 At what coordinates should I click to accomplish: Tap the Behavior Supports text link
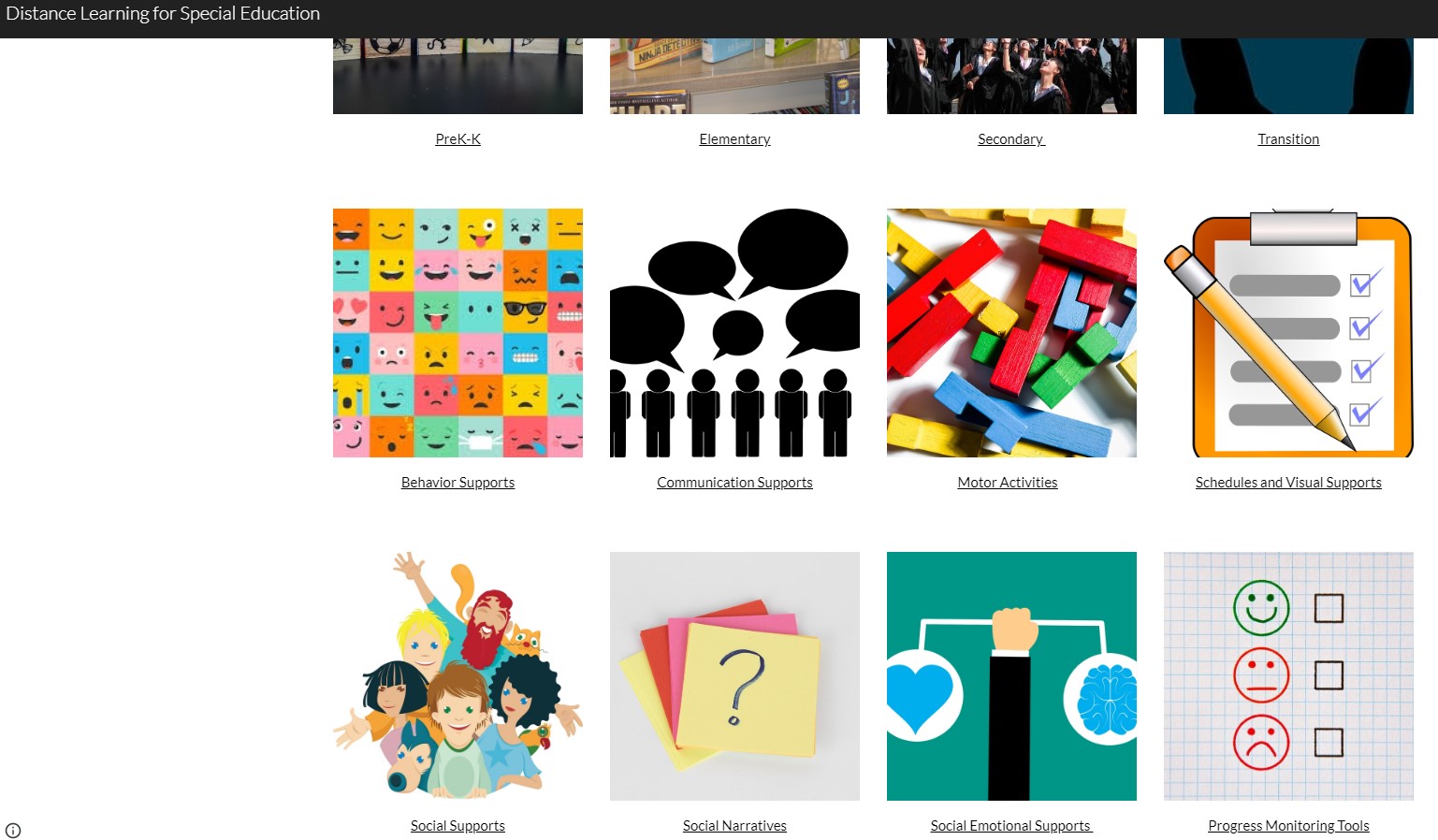tap(458, 483)
